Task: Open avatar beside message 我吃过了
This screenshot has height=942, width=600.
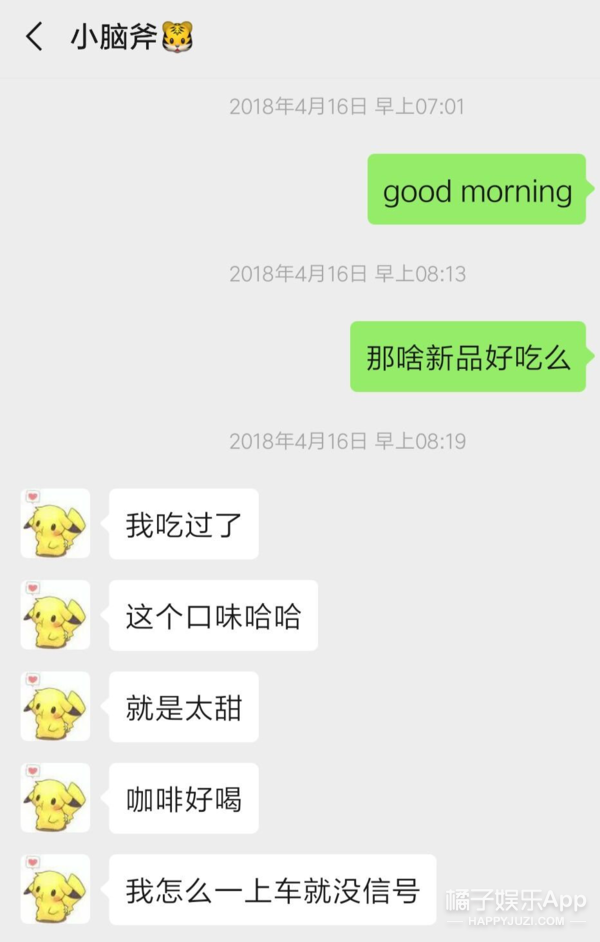Action: pos(55,523)
